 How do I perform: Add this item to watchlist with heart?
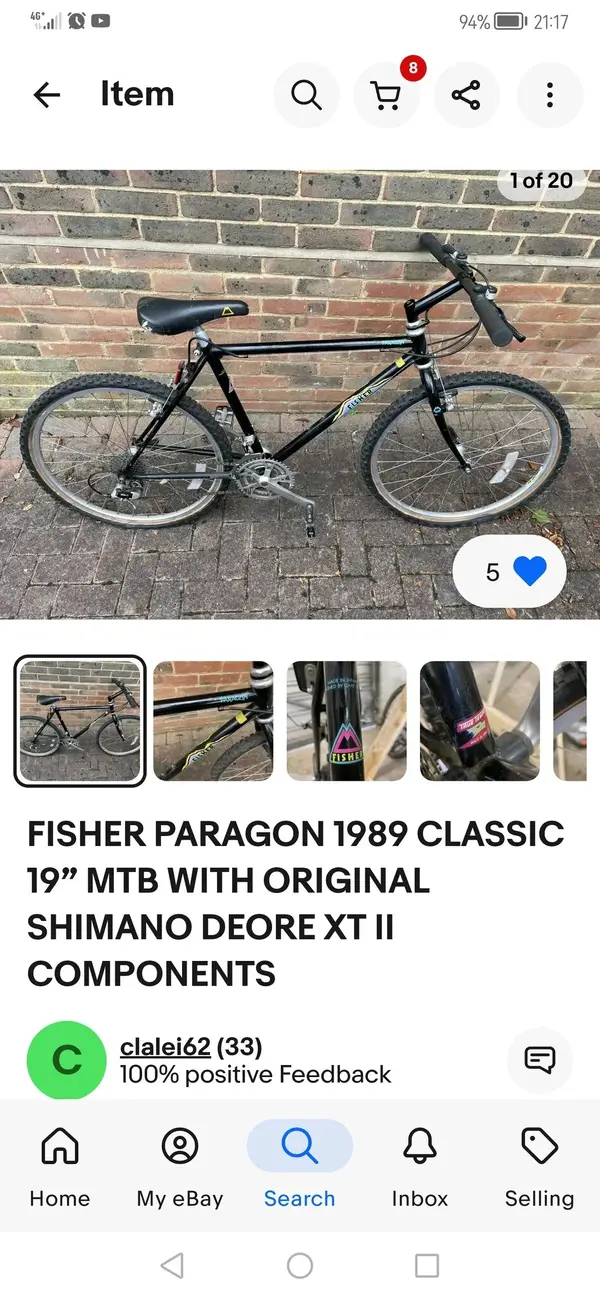tap(530, 571)
